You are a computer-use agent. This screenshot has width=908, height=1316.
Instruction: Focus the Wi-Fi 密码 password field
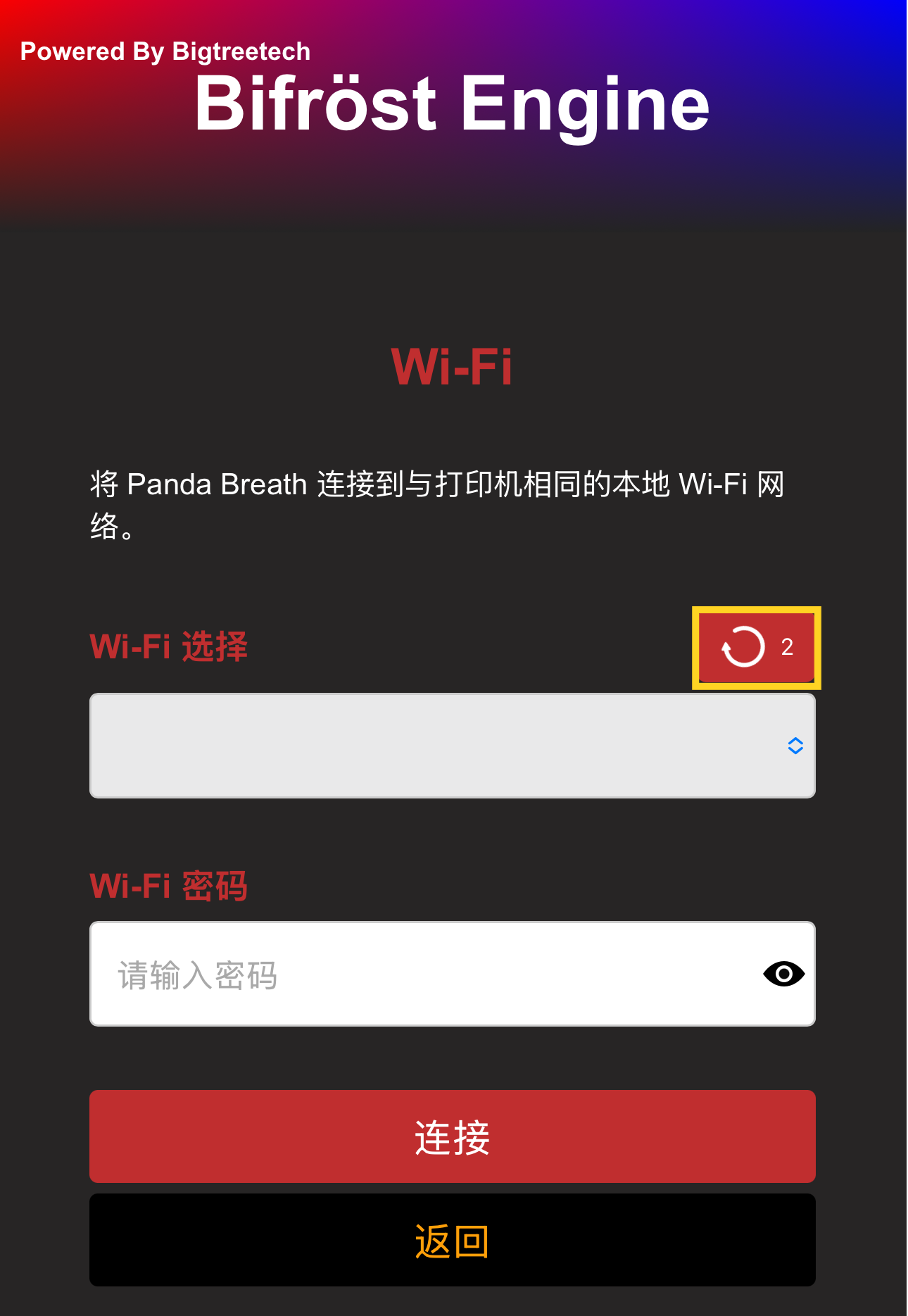pos(422,975)
